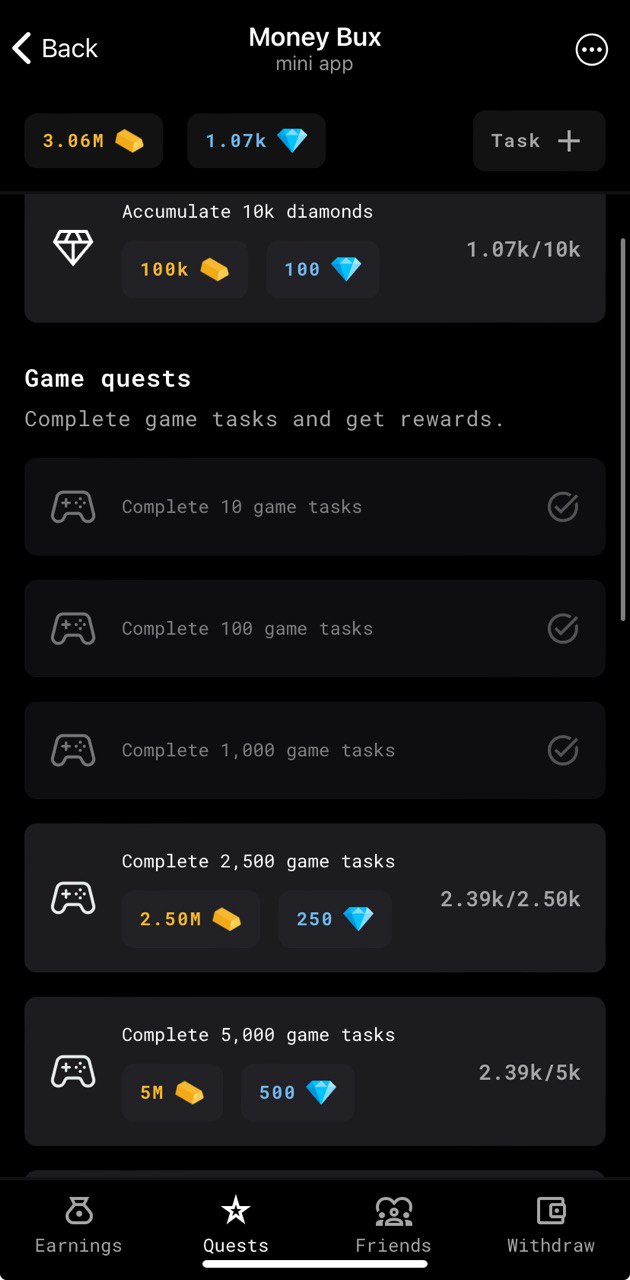Switch to the Quests tab
The height and width of the screenshot is (1280, 630).
[x=236, y=1226]
